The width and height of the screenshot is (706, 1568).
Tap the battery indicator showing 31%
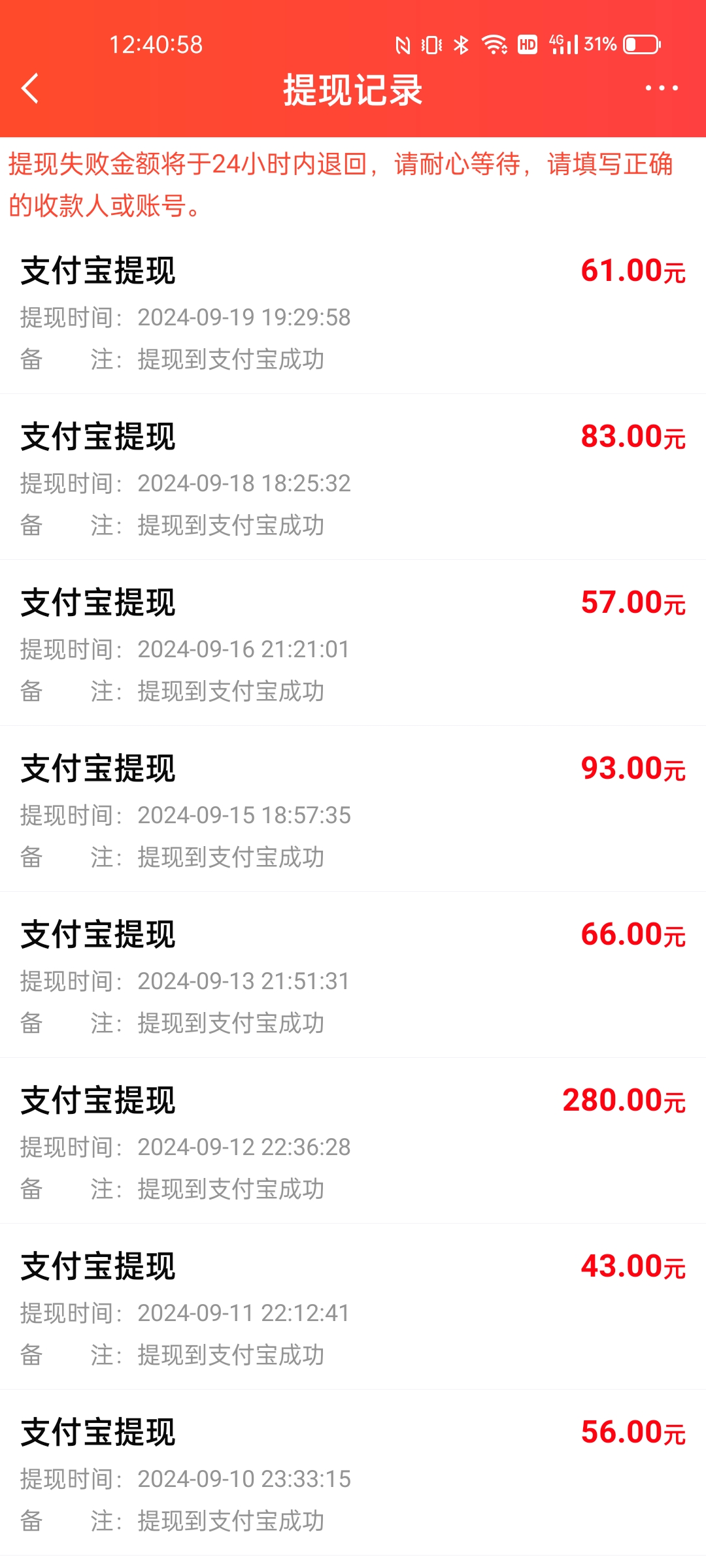tap(631, 44)
